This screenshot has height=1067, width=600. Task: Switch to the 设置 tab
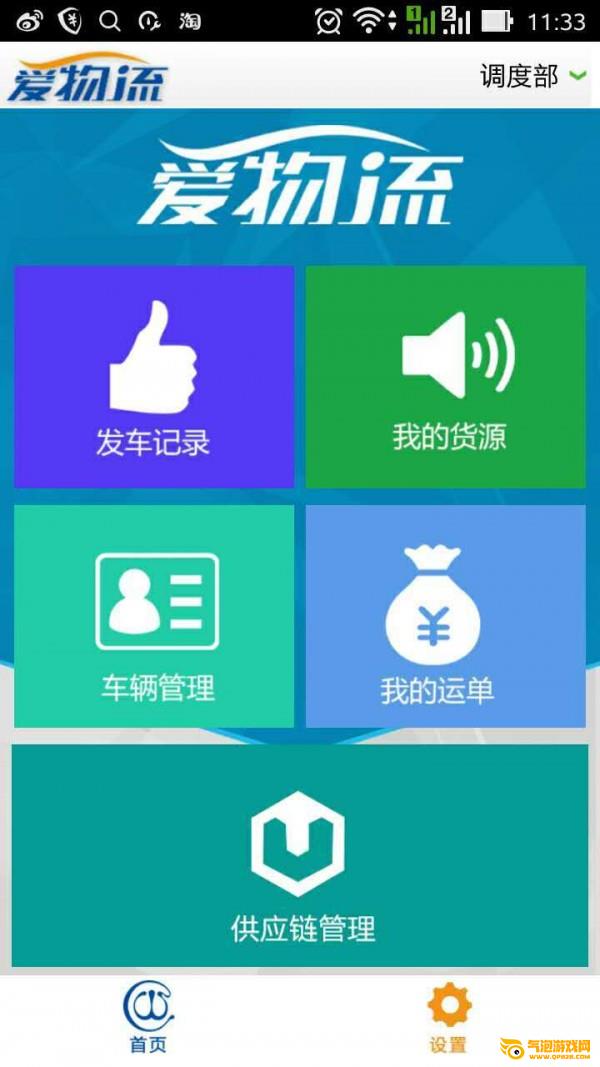448,1018
